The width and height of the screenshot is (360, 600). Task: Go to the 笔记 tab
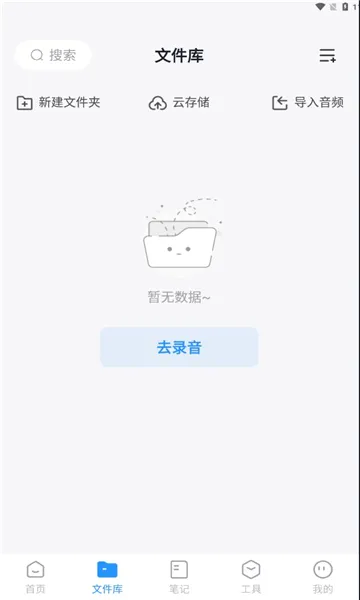(x=179, y=577)
